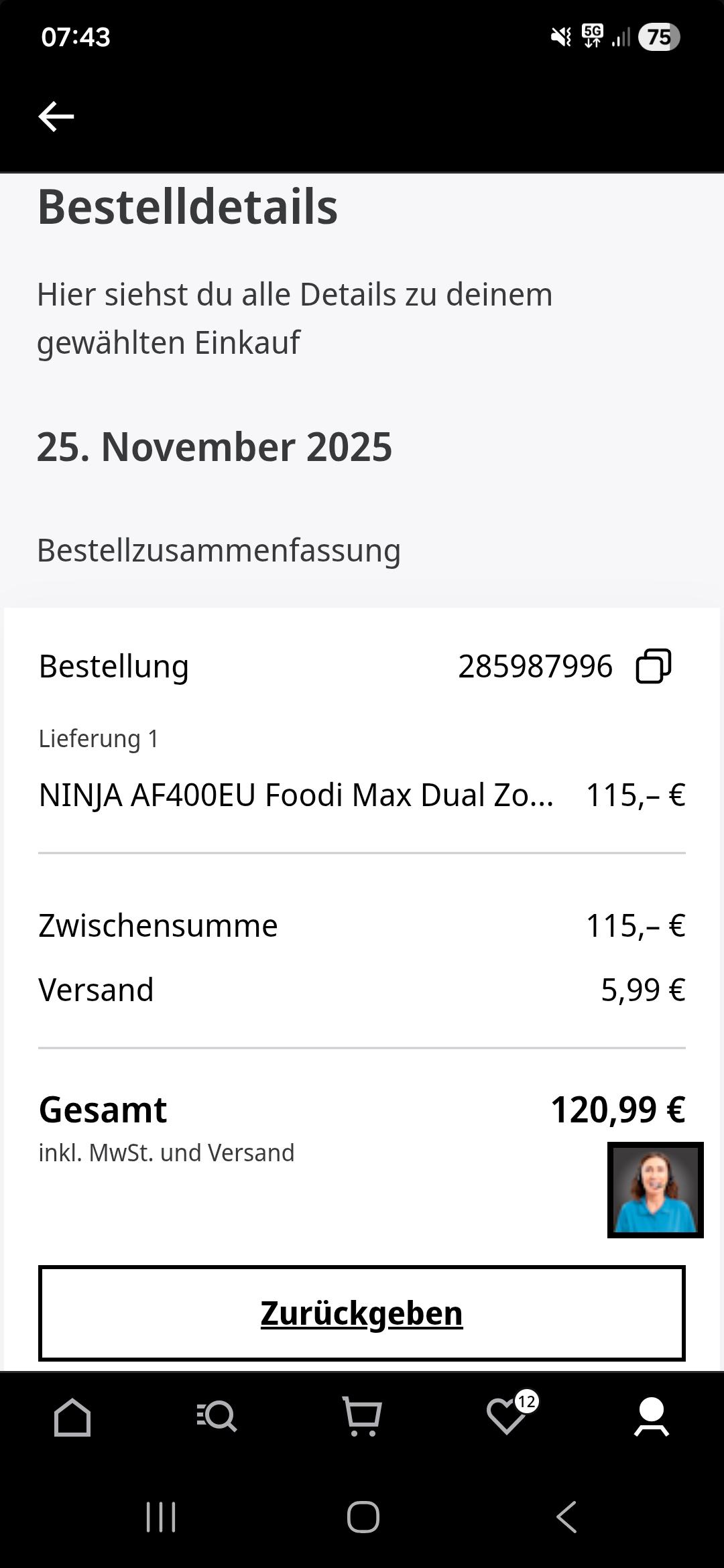
Task: Tap the Zurückgeben button
Action: click(x=362, y=1313)
